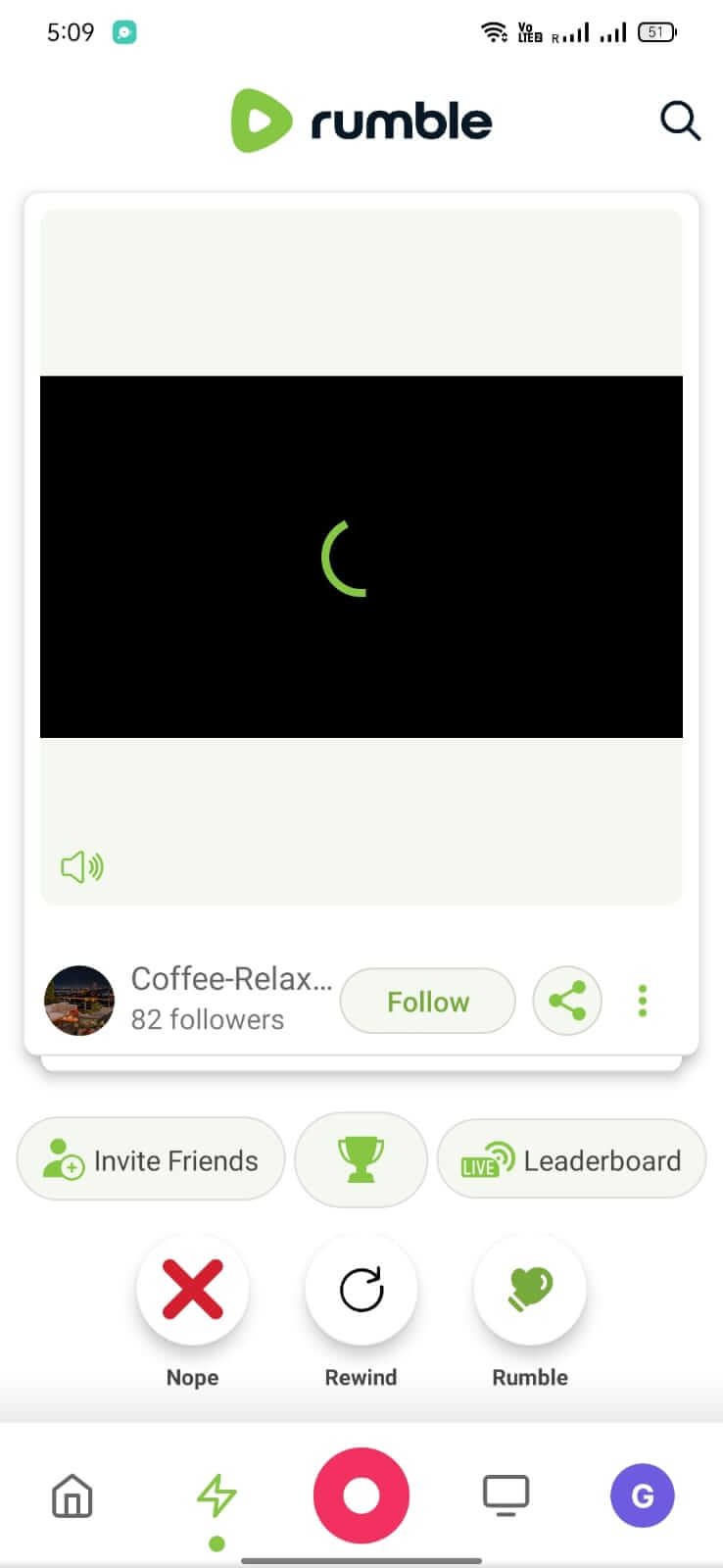Tap Invite Friends

click(x=151, y=1160)
